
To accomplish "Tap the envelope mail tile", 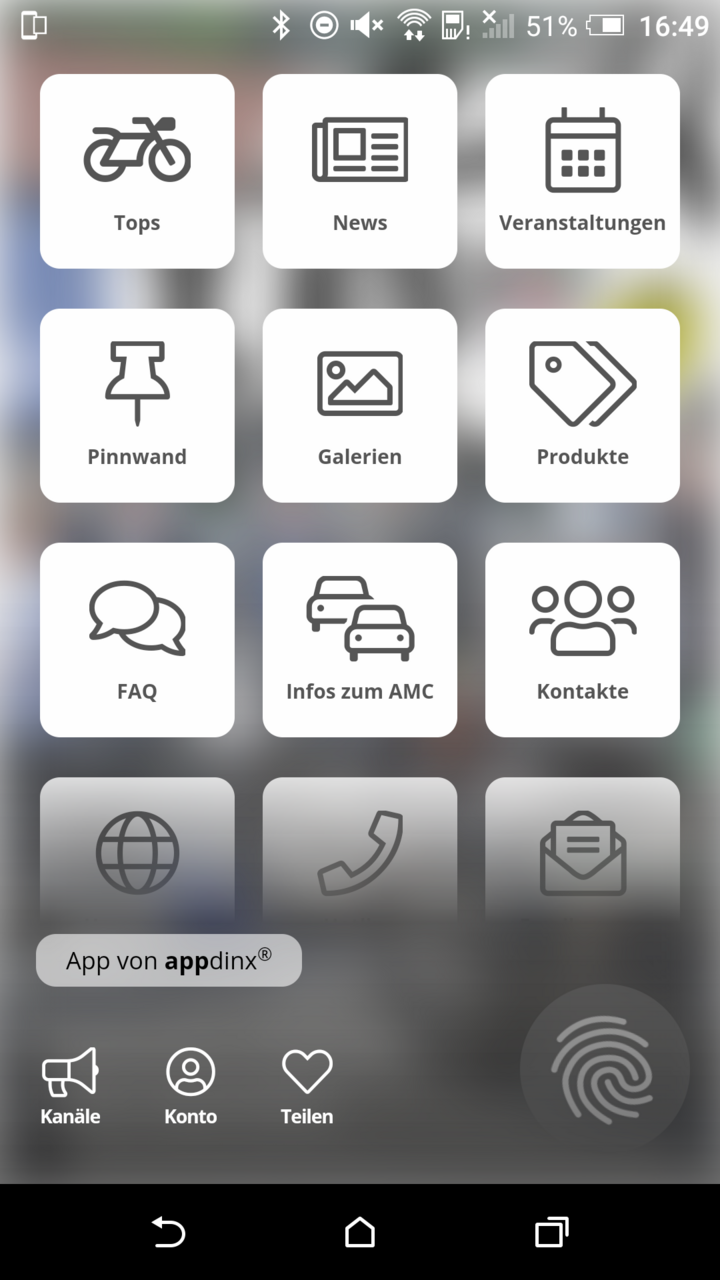I will 582,852.
